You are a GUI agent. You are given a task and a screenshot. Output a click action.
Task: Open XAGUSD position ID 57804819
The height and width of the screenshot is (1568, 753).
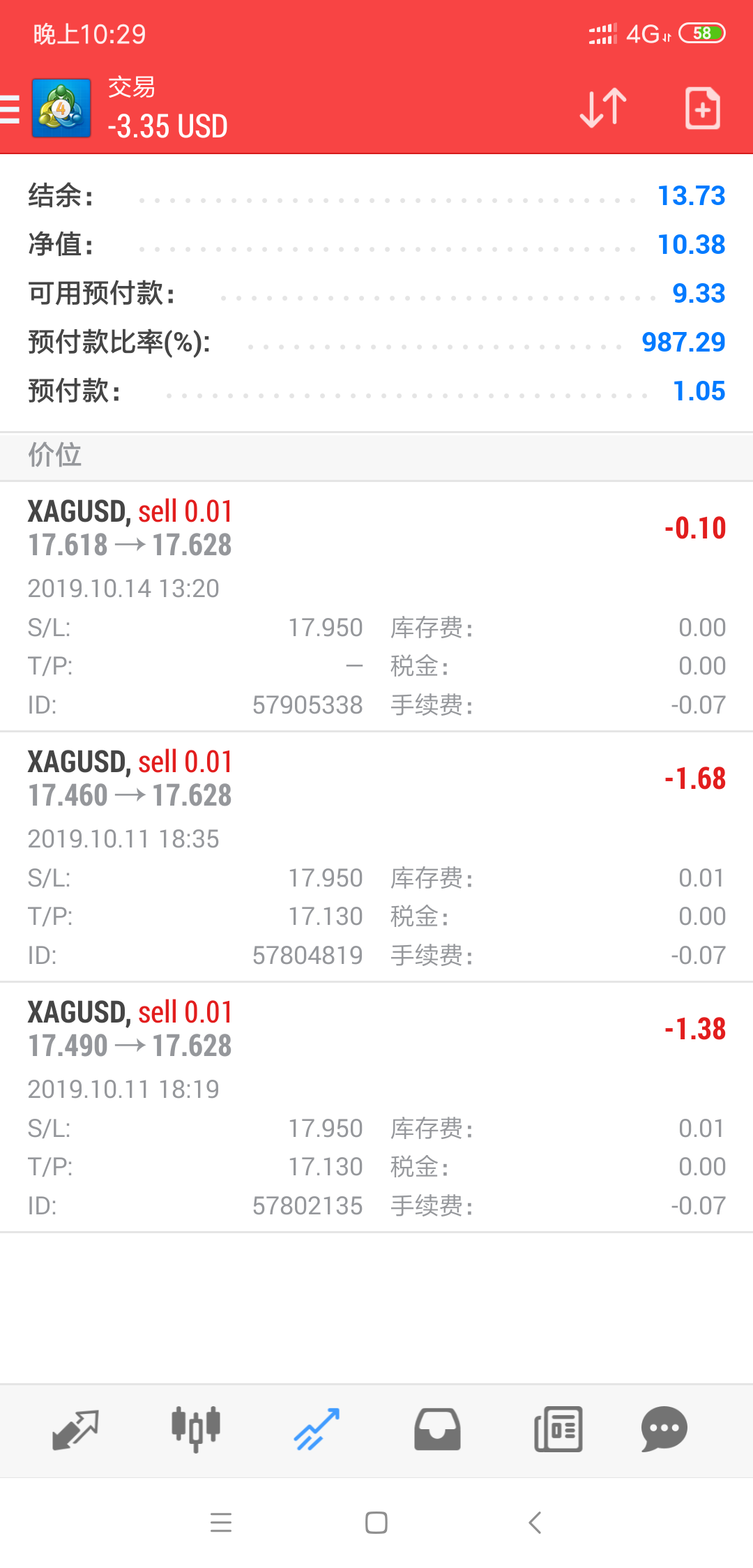(376, 857)
